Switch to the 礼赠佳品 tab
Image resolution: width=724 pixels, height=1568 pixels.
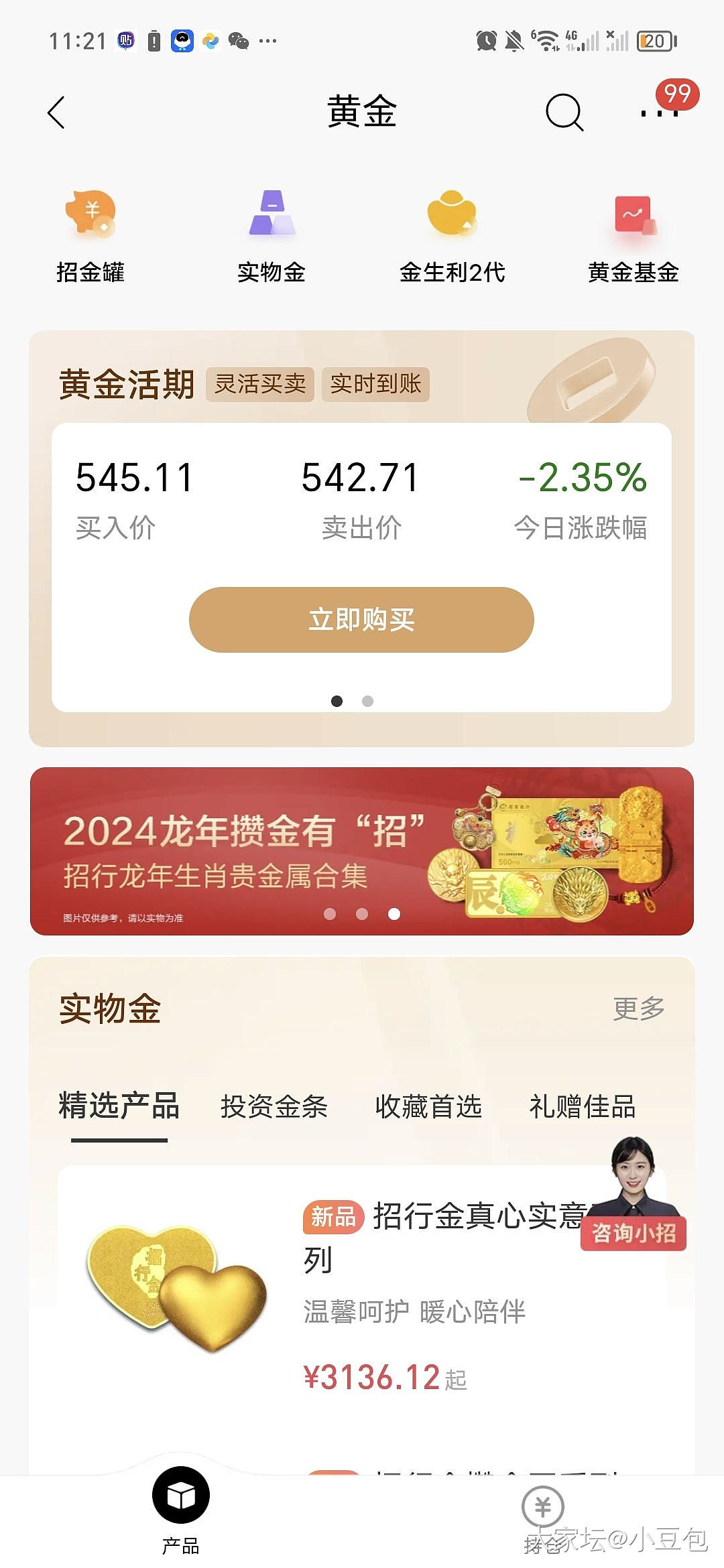[583, 1106]
